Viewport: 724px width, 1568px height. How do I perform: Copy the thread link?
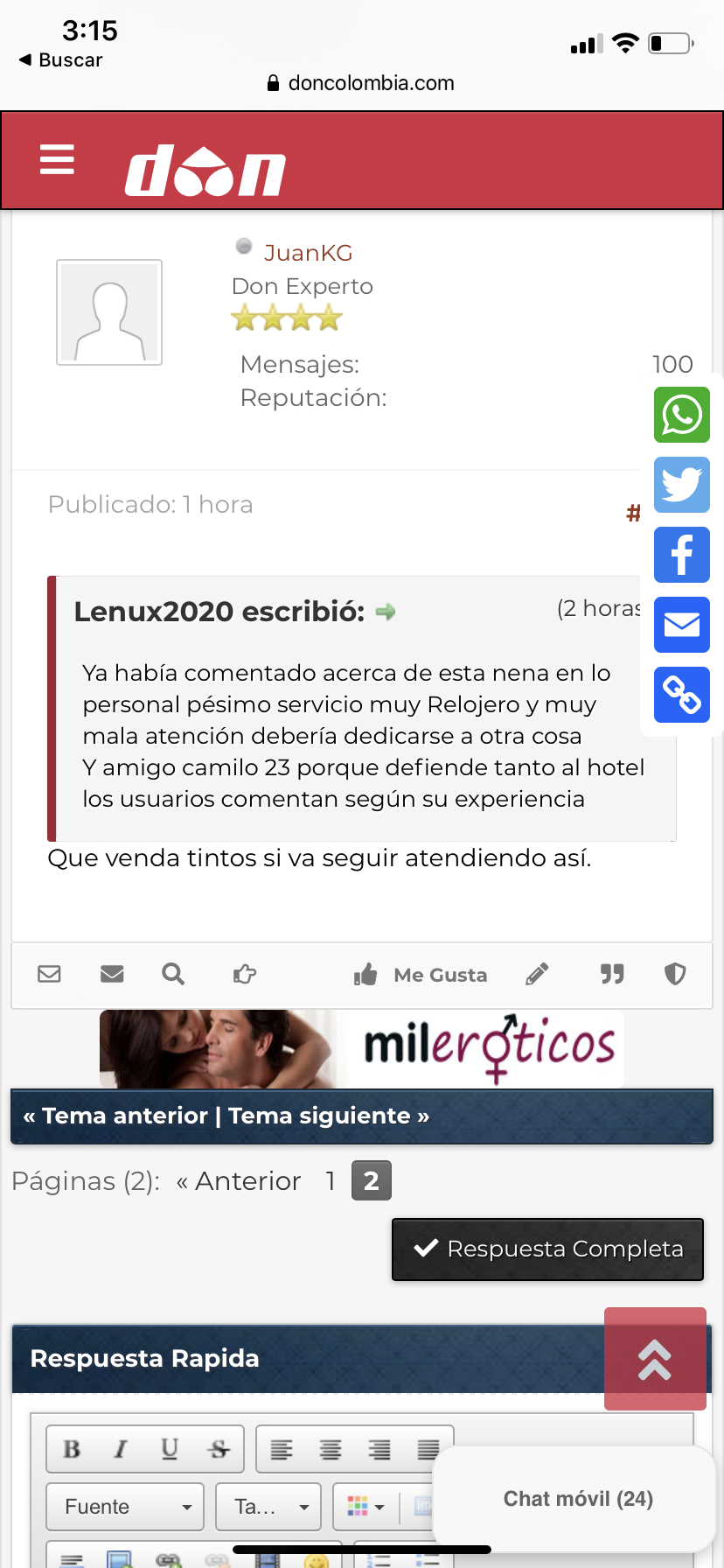(x=682, y=695)
